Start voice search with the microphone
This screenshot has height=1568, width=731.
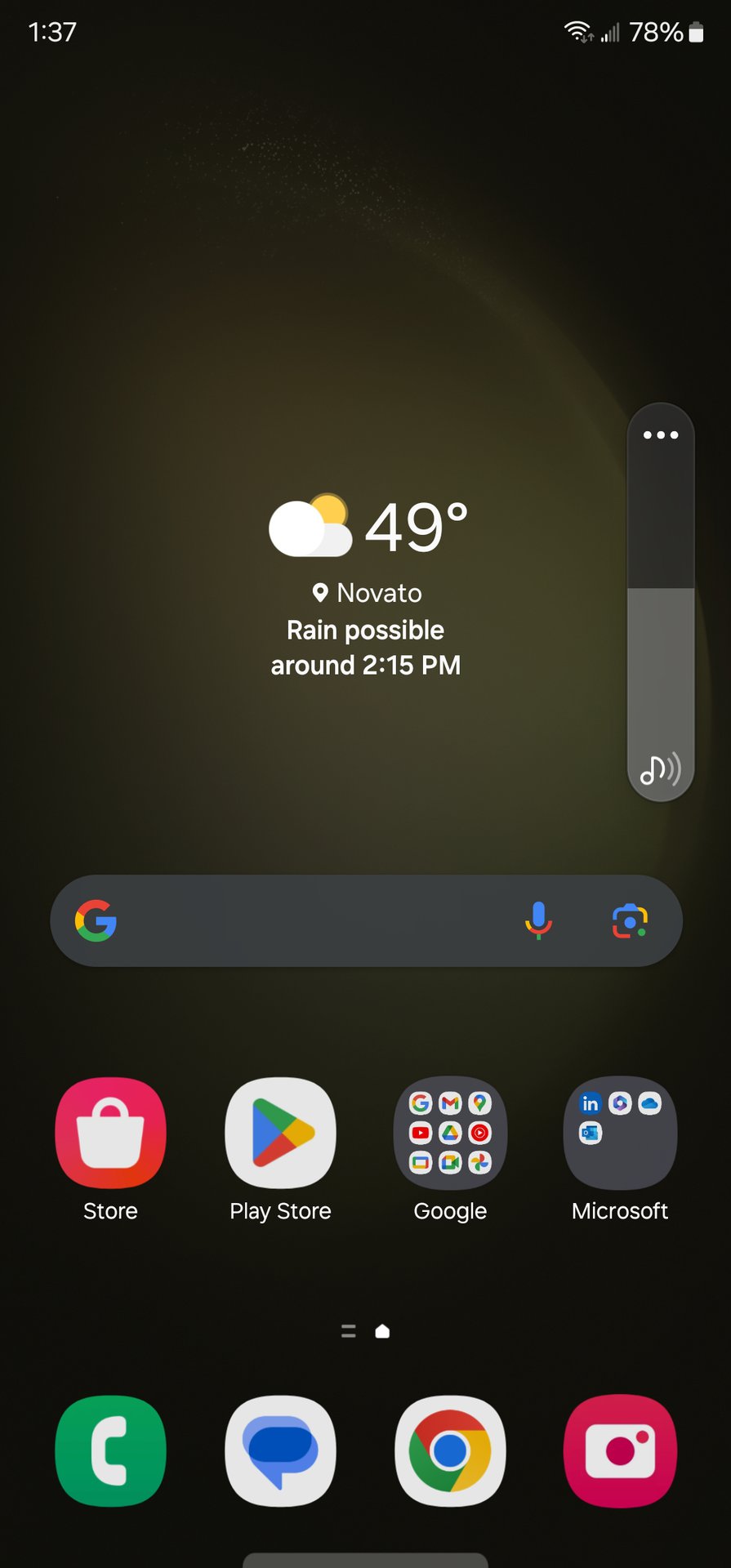pyautogui.click(x=538, y=921)
